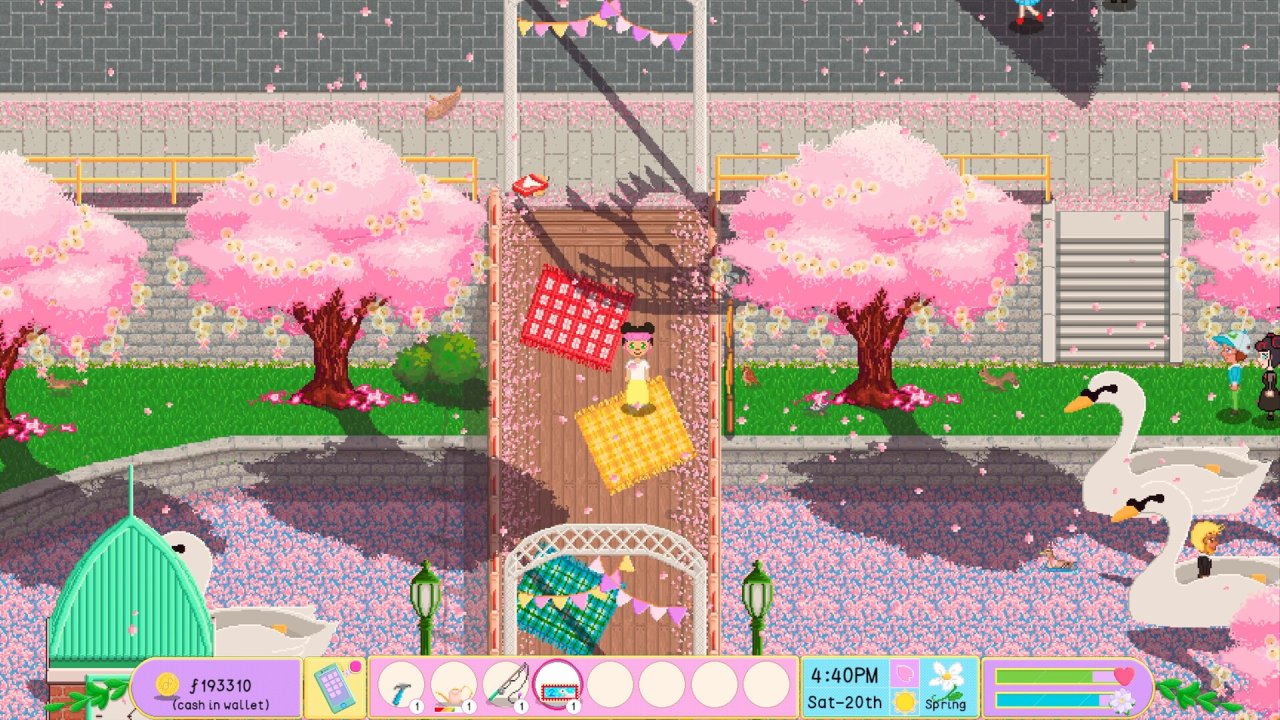Select the red picnic blanket hotbar slot
The image size is (1280, 720).
point(558,686)
